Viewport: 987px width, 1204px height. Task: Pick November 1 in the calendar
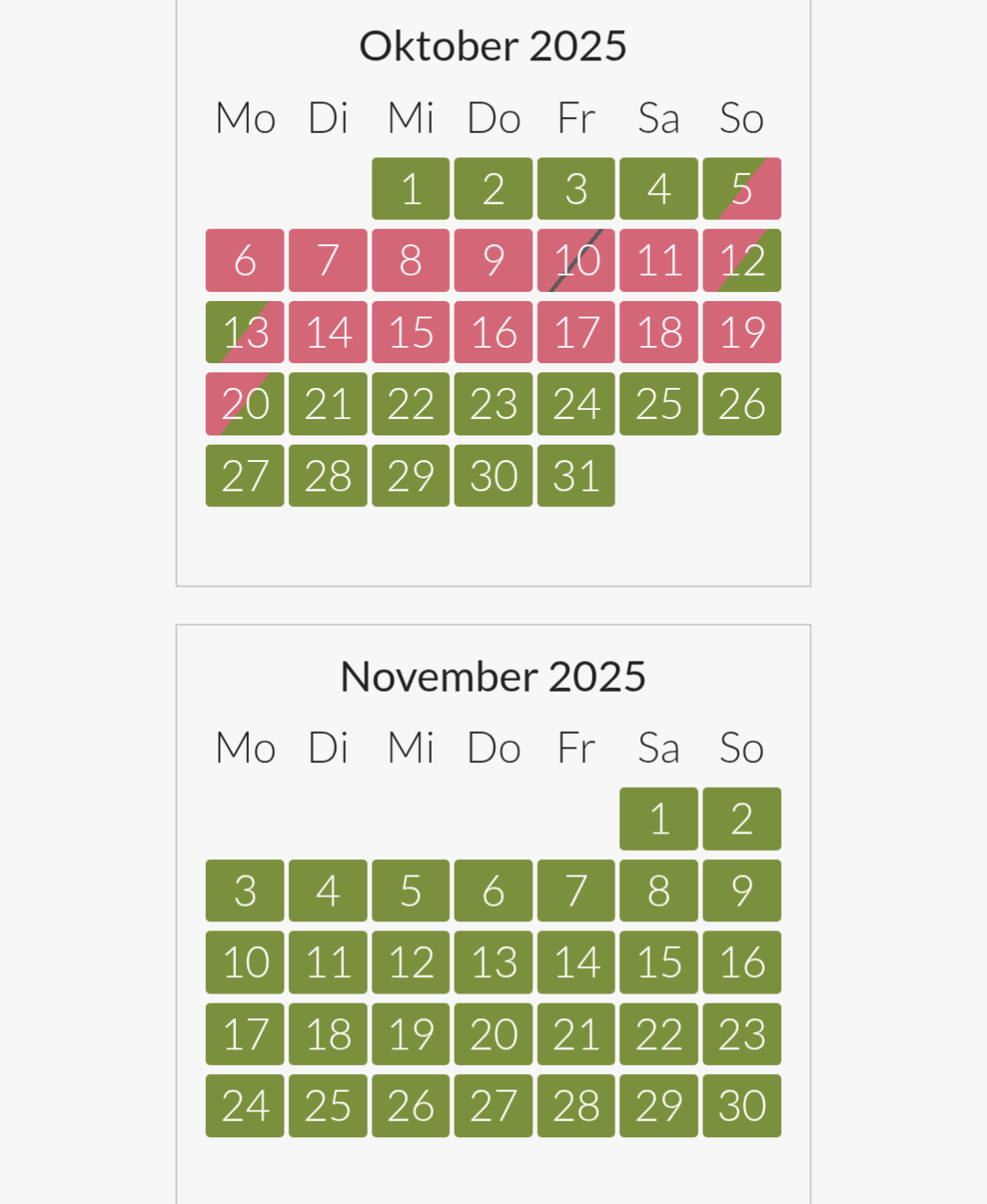659,819
